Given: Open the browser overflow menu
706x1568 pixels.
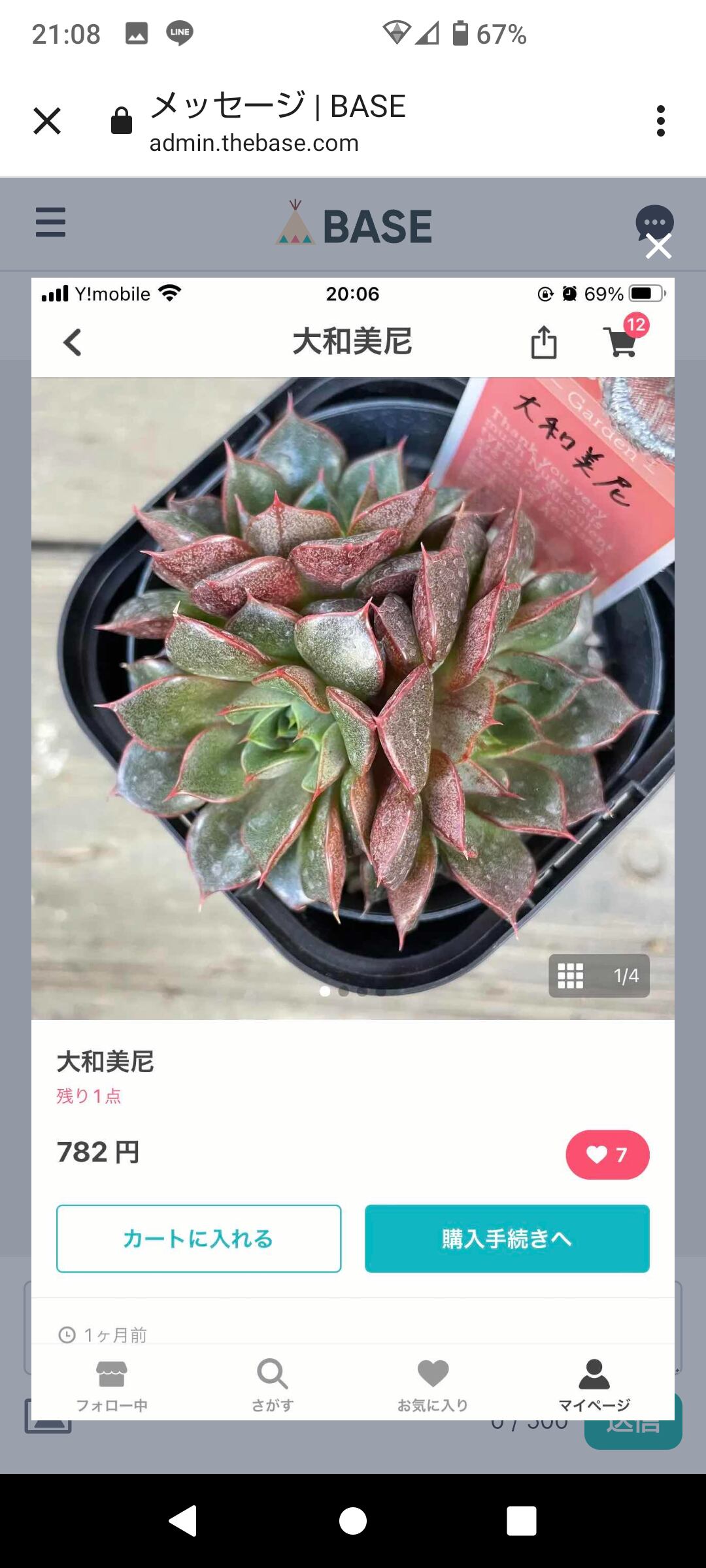Looking at the screenshot, I should pos(661,121).
